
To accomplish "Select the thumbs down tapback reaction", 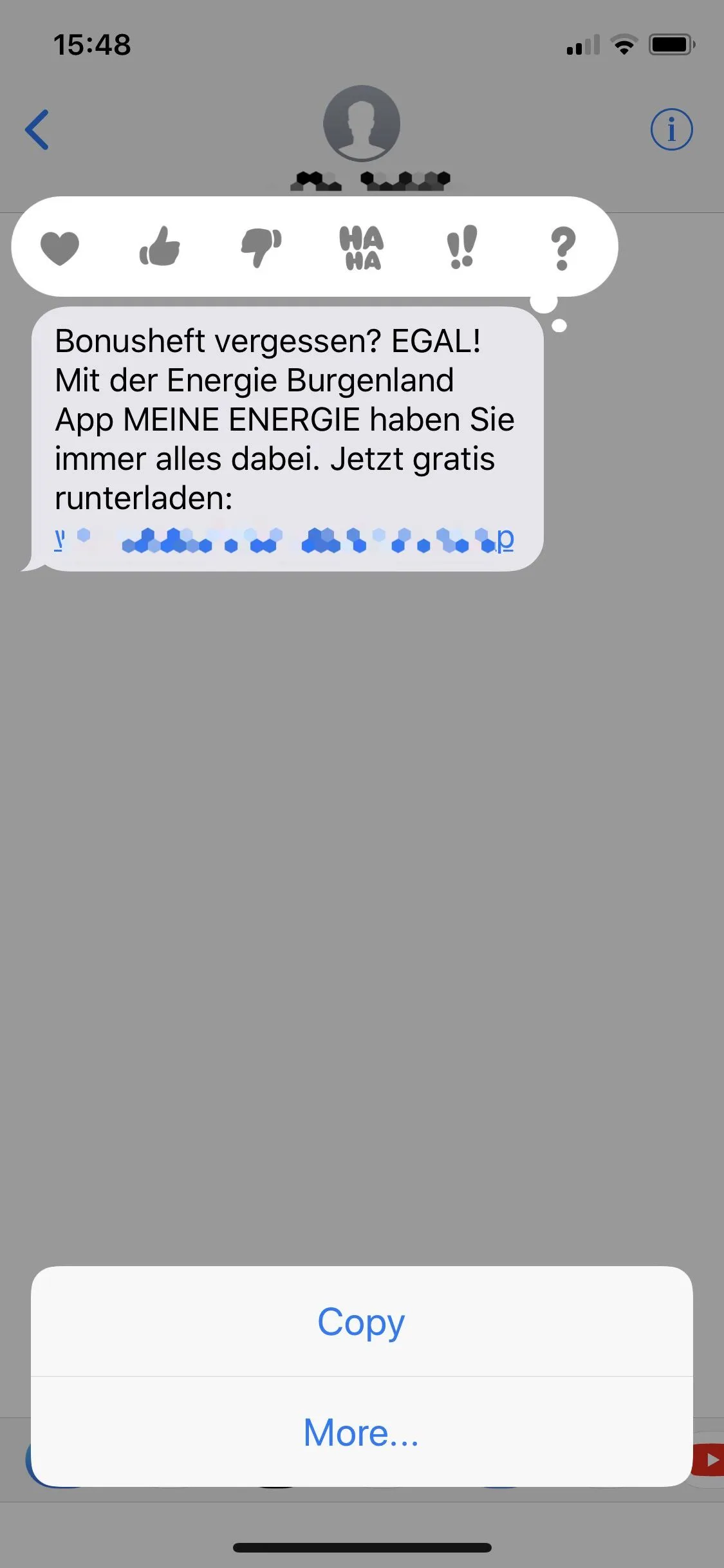I will pos(260,248).
